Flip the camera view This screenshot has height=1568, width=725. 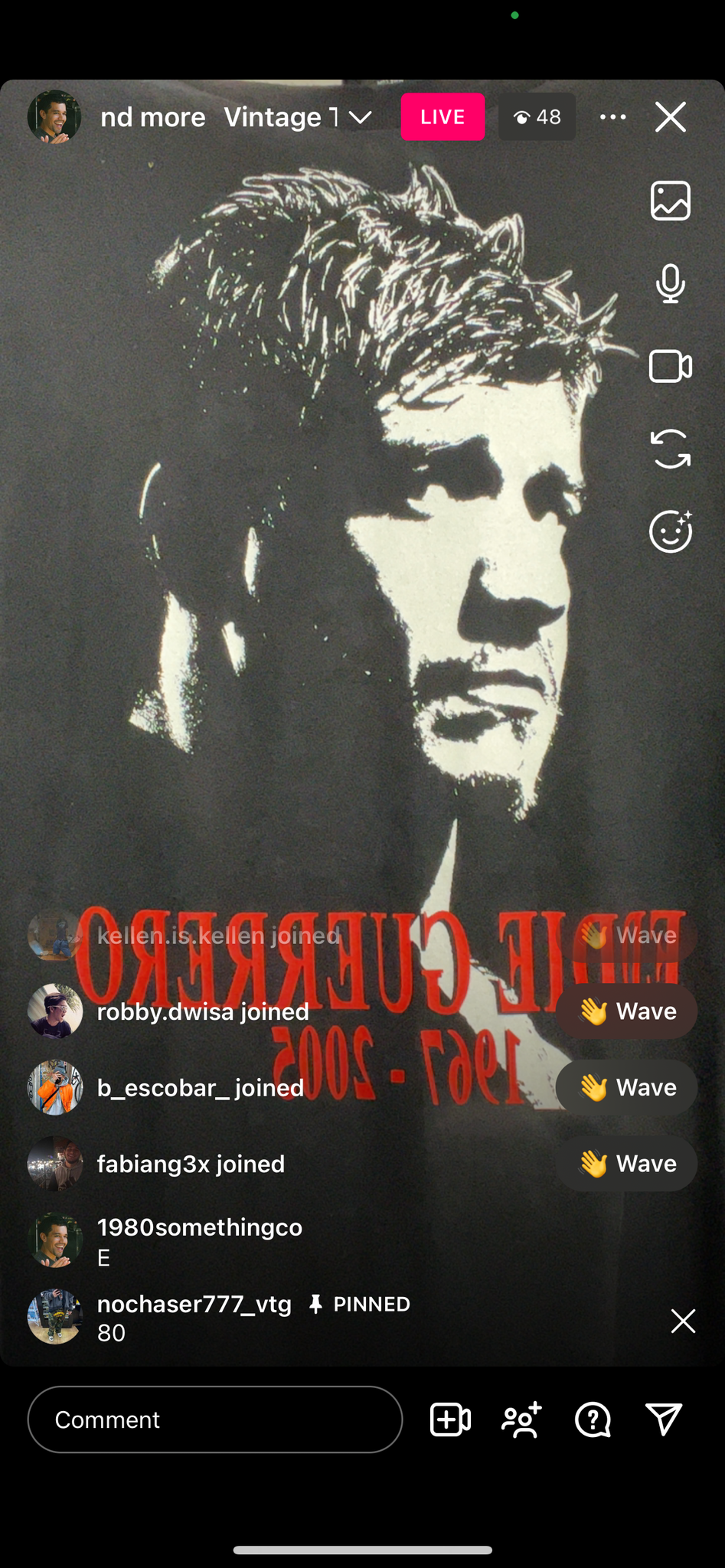(670, 449)
